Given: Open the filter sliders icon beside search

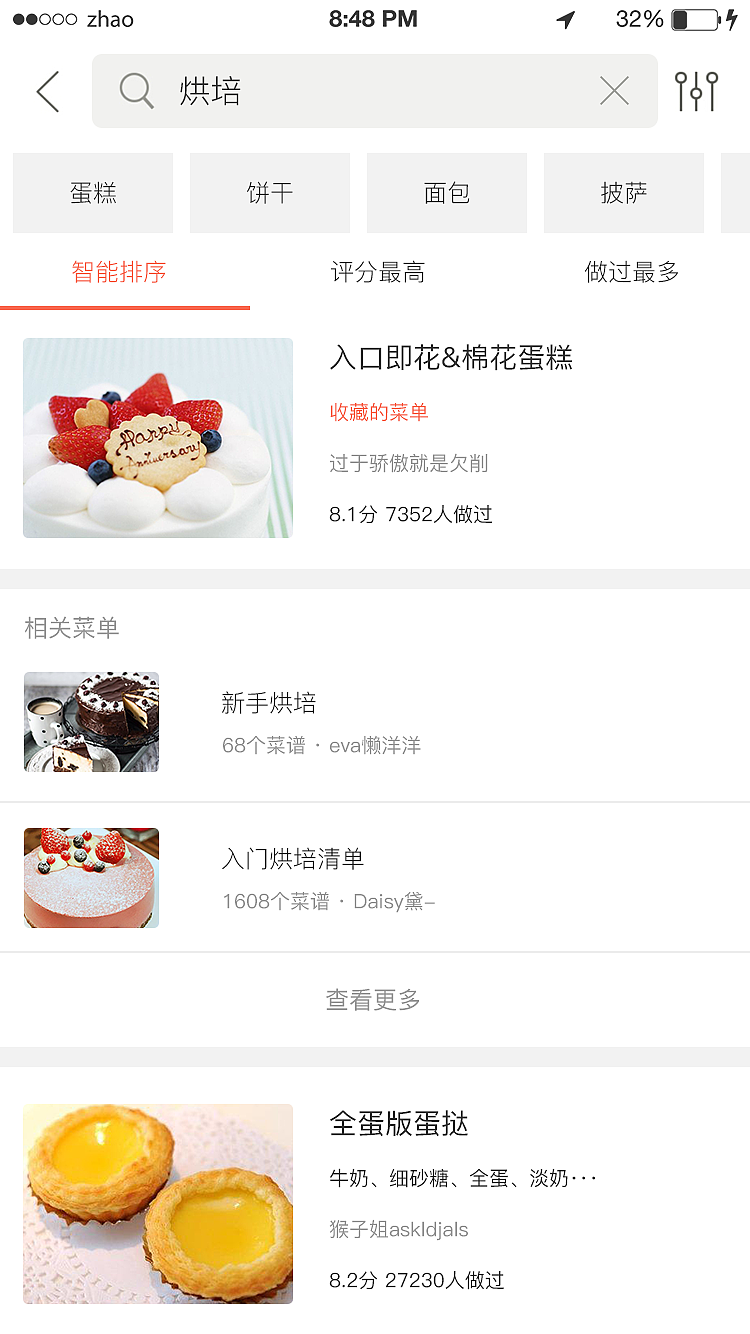Looking at the screenshot, I should point(697,91).
